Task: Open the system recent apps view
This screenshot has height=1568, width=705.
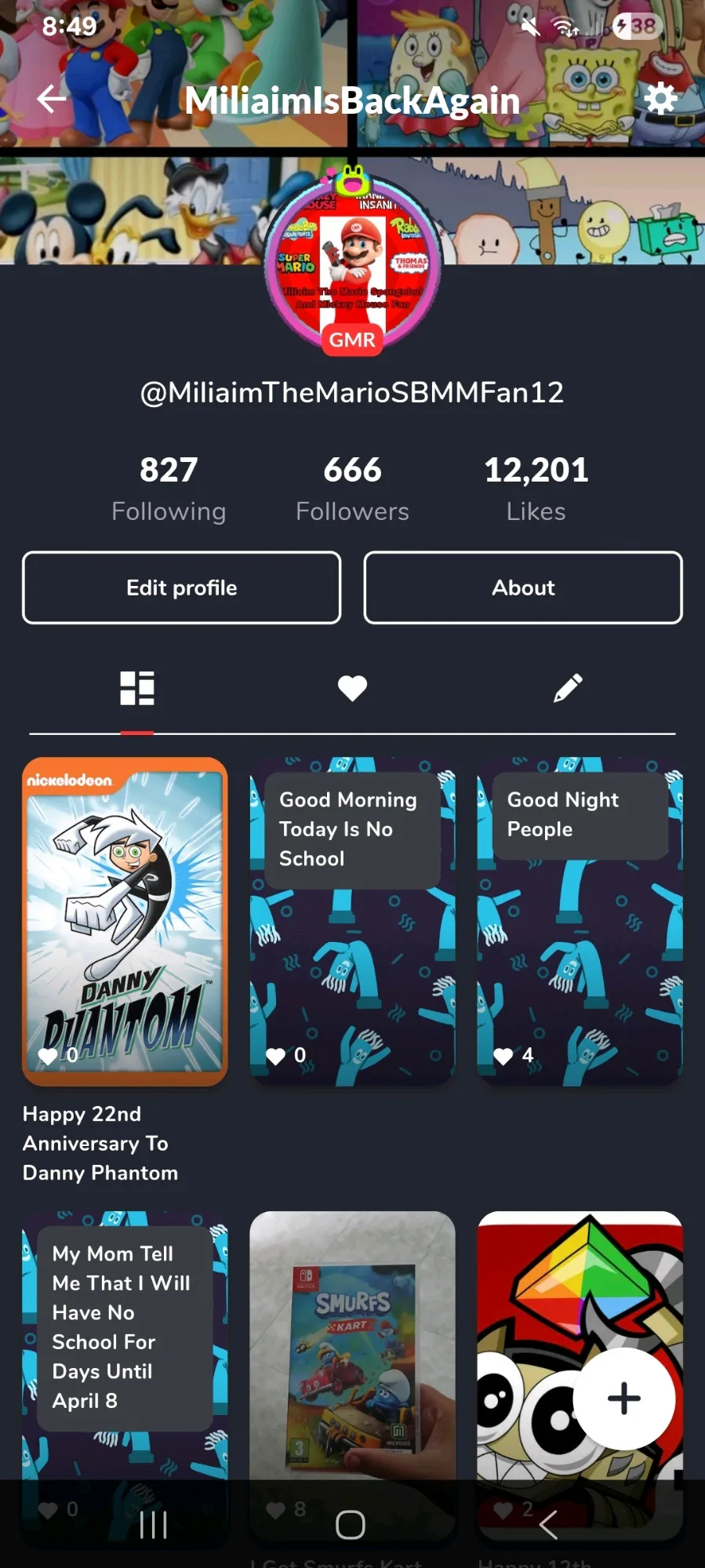Action: pos(153,1525)
